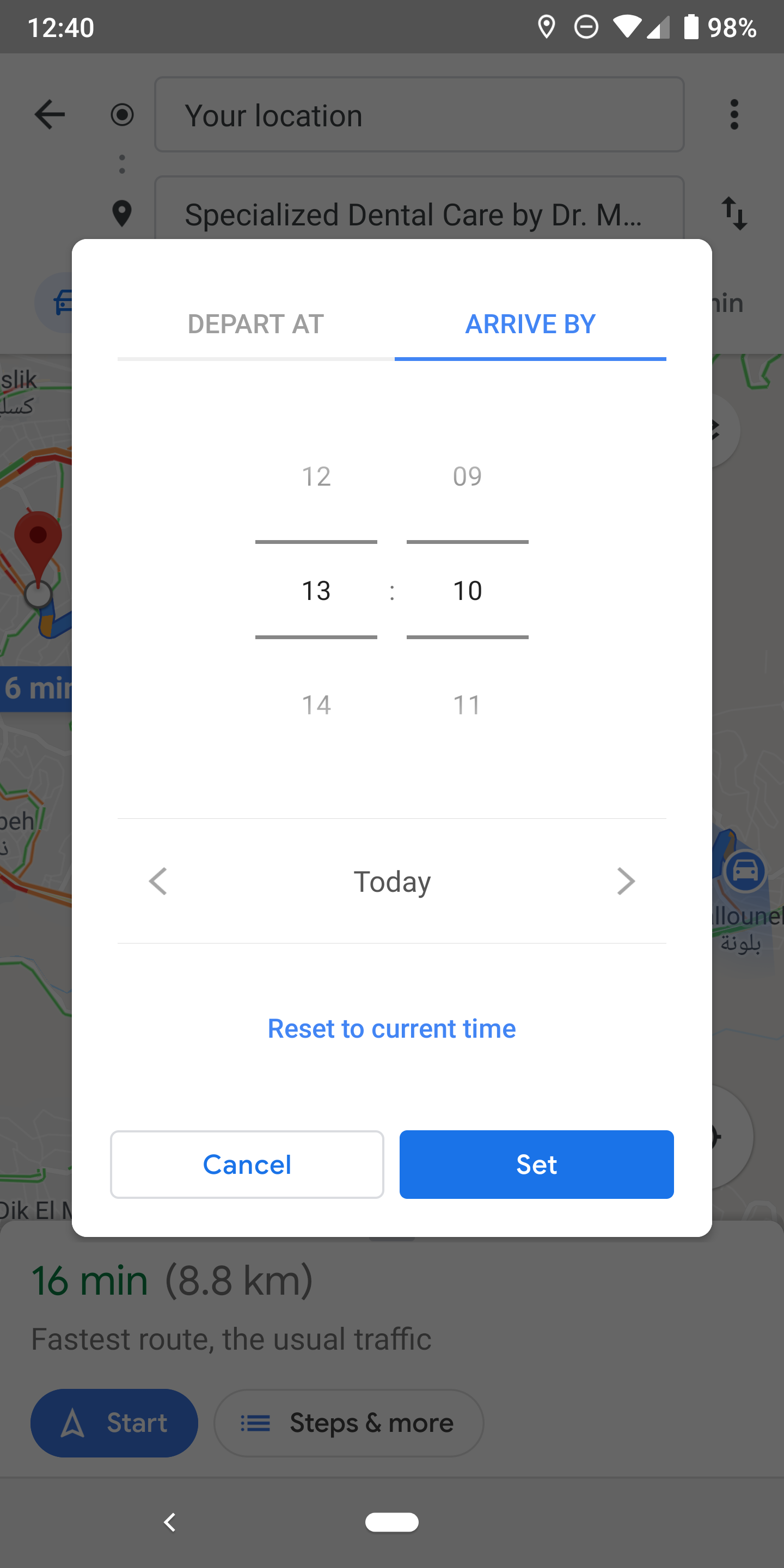The image size is (784, 1568).
Task: Switch to the Depart At tab
Action: [256, 324]
